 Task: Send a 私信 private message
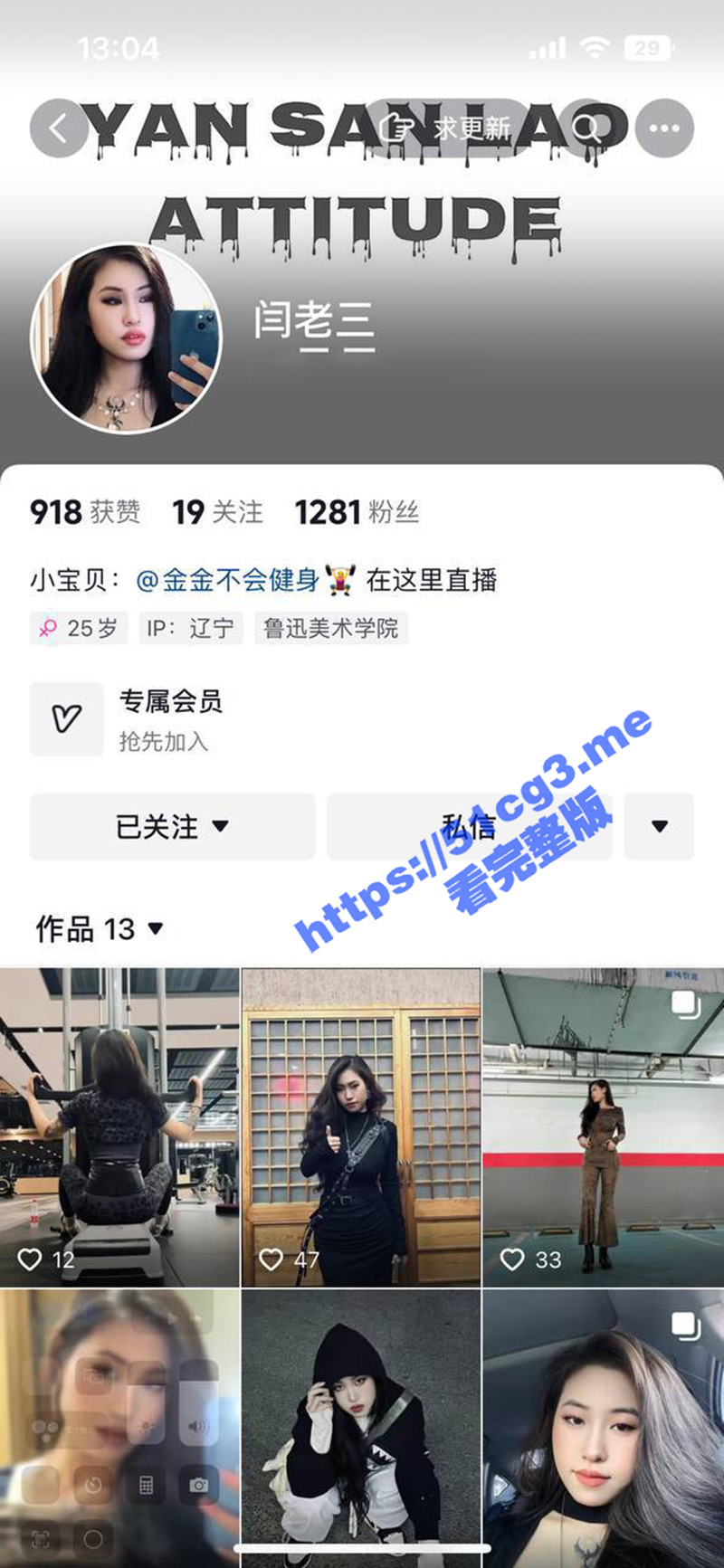(x=469, y=826)
